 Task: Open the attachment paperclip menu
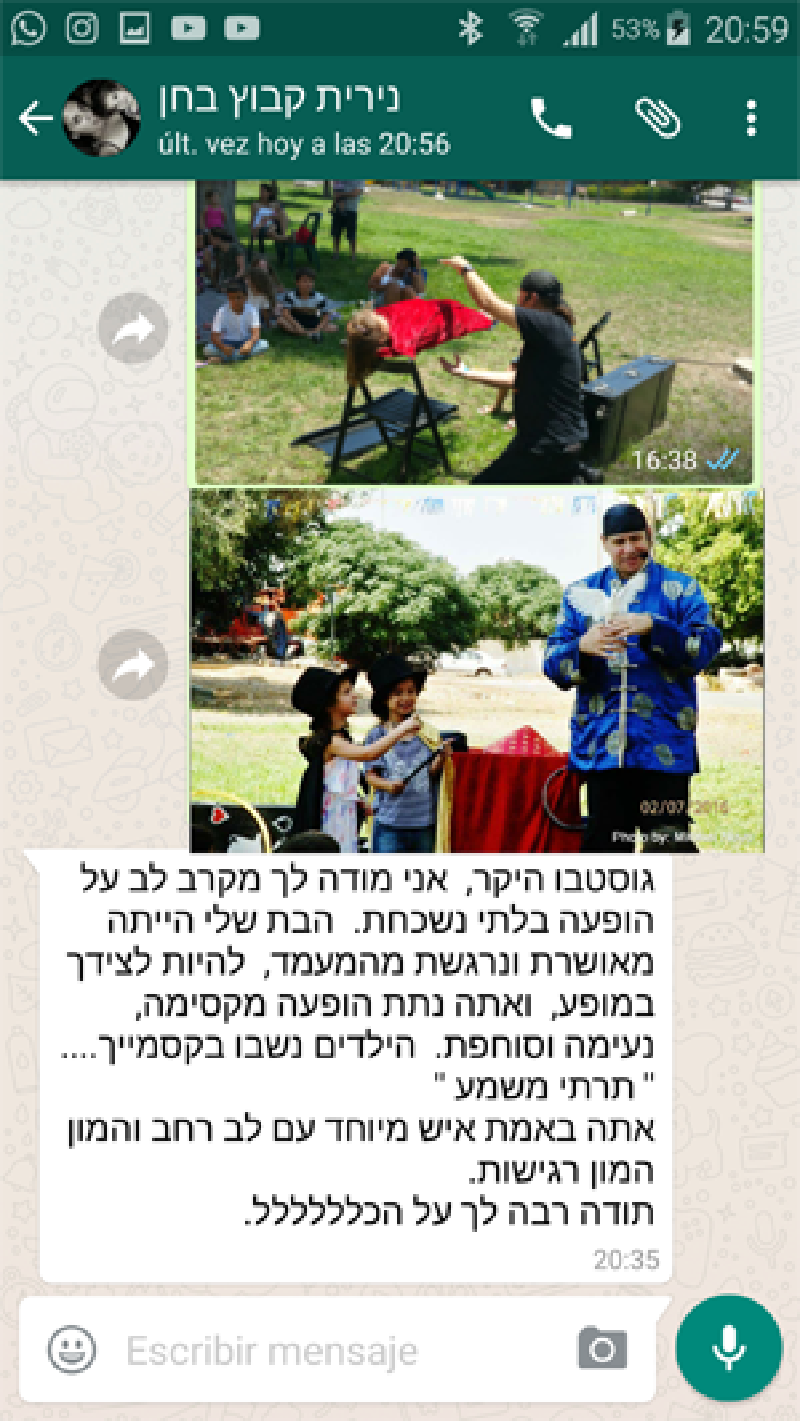coord(658,120)
